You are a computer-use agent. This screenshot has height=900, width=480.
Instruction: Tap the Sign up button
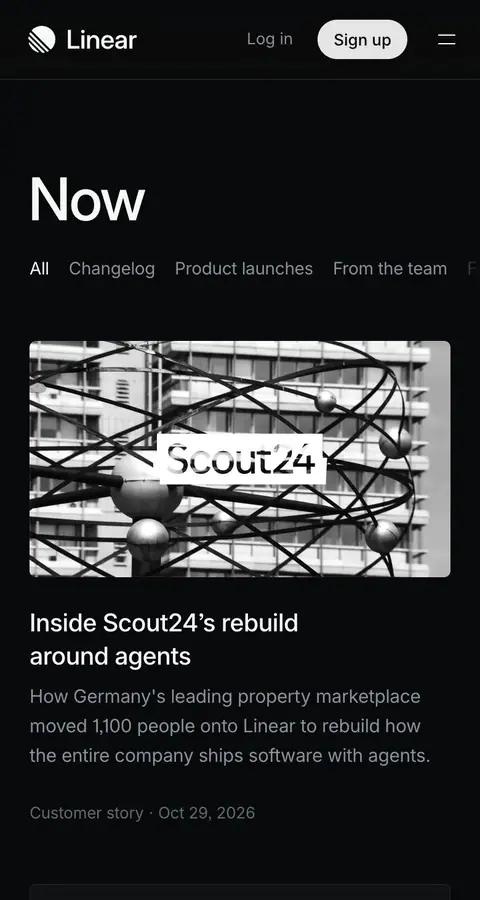tap(362, 40)
